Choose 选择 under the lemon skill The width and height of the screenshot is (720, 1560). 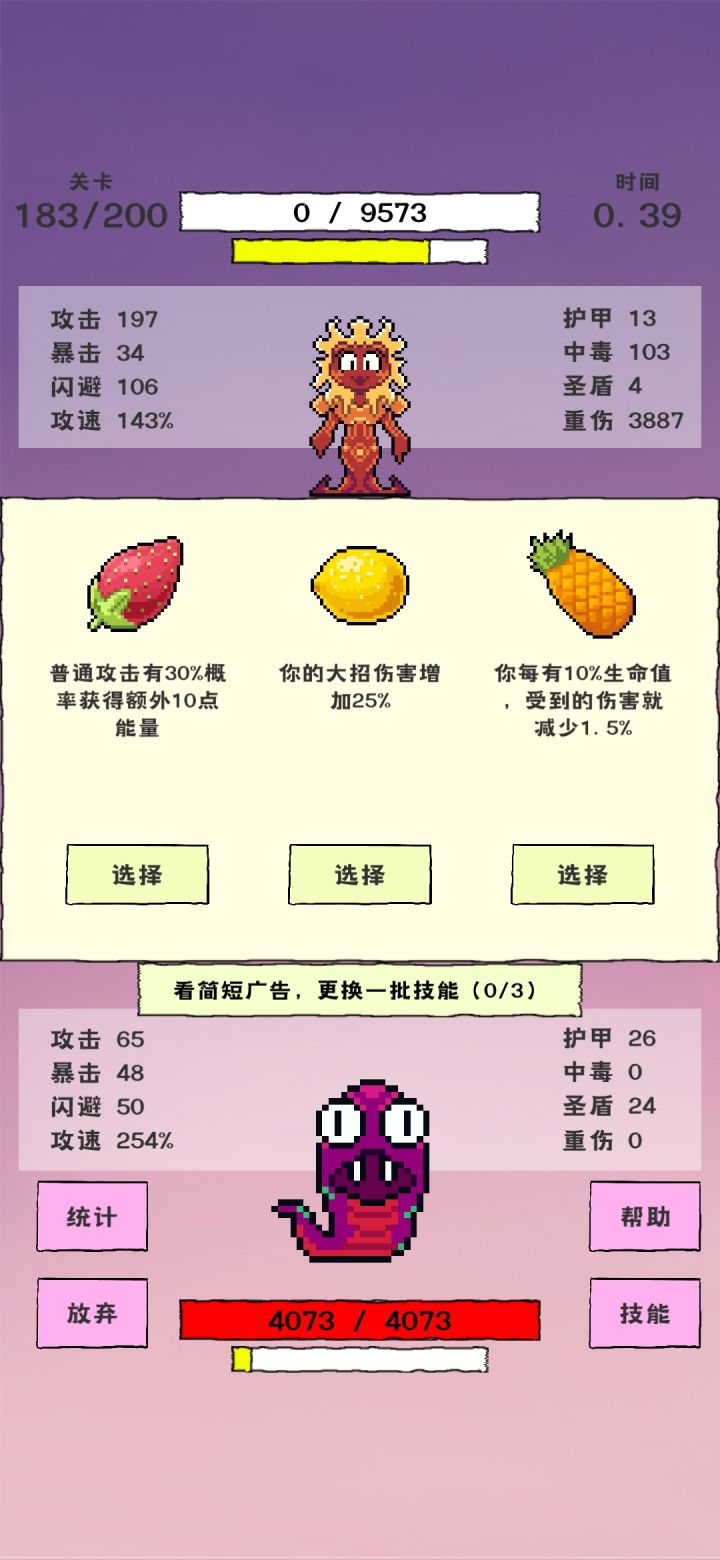click(x=360, y=874)
